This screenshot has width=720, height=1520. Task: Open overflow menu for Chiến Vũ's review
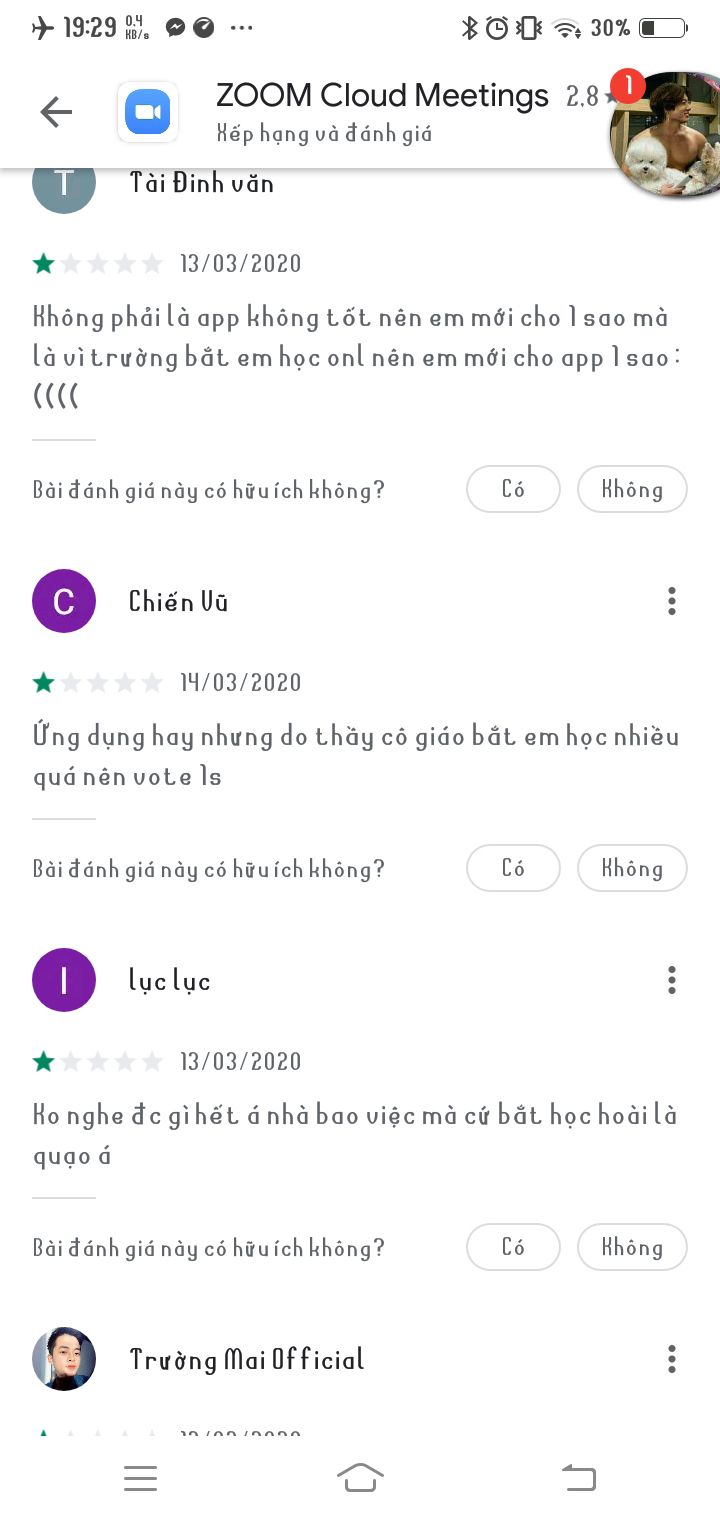click(671, 601)
